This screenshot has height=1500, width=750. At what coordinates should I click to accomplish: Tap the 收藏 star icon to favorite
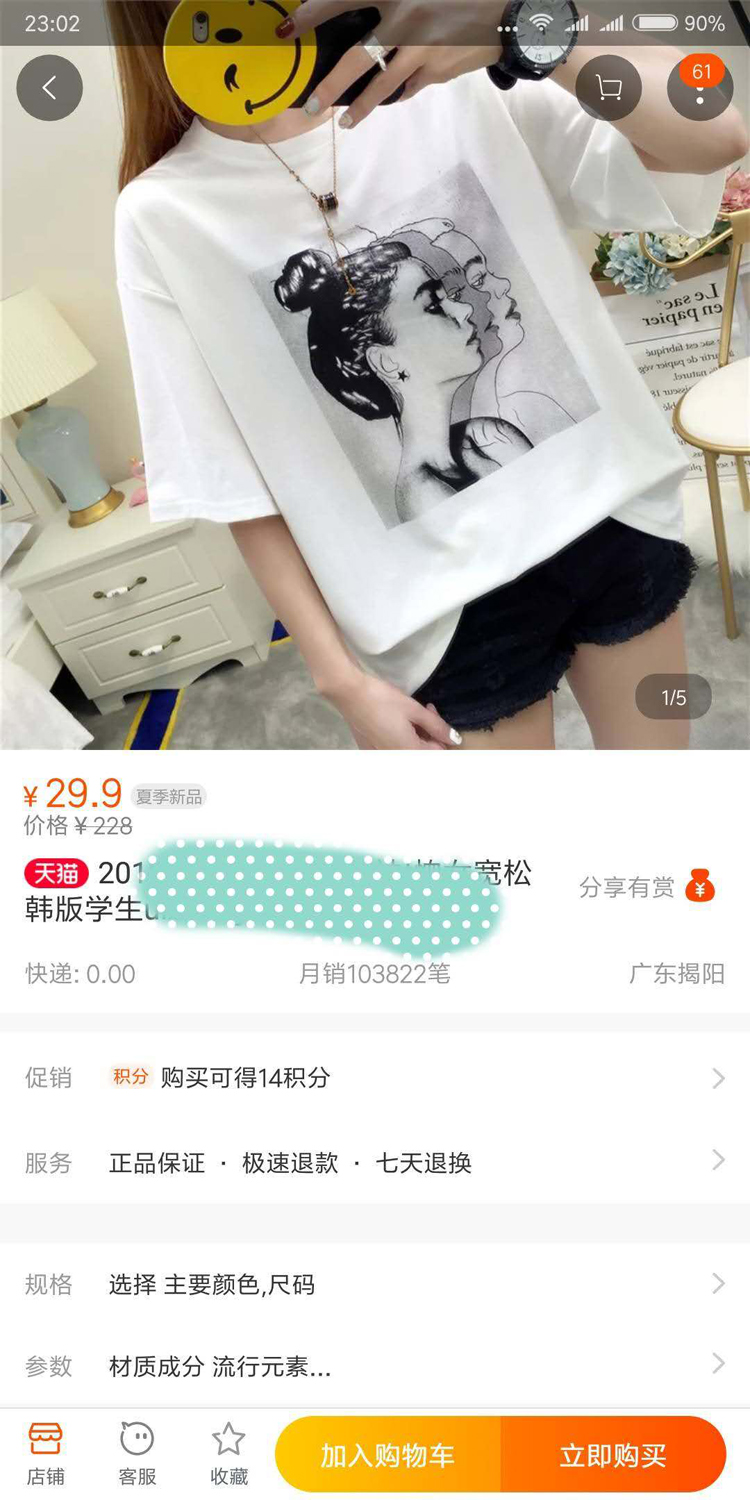[x=229, y=1452]
